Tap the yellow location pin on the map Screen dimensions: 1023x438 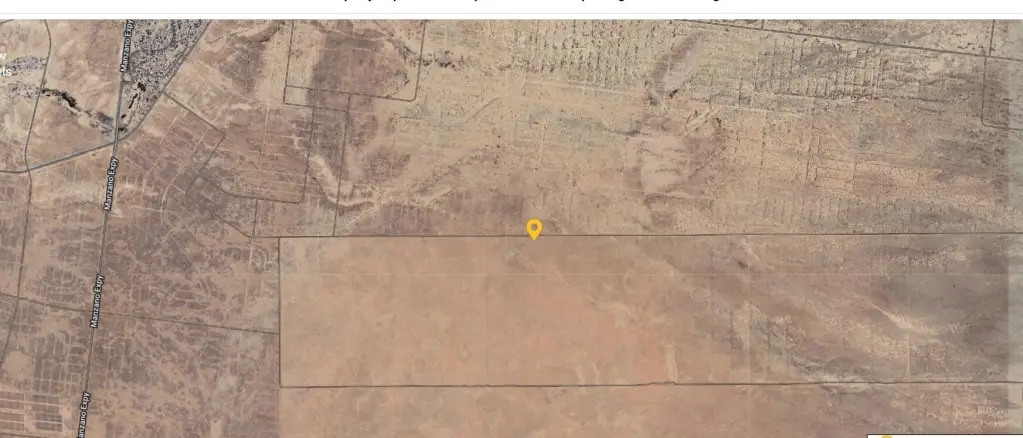(534, 229)
